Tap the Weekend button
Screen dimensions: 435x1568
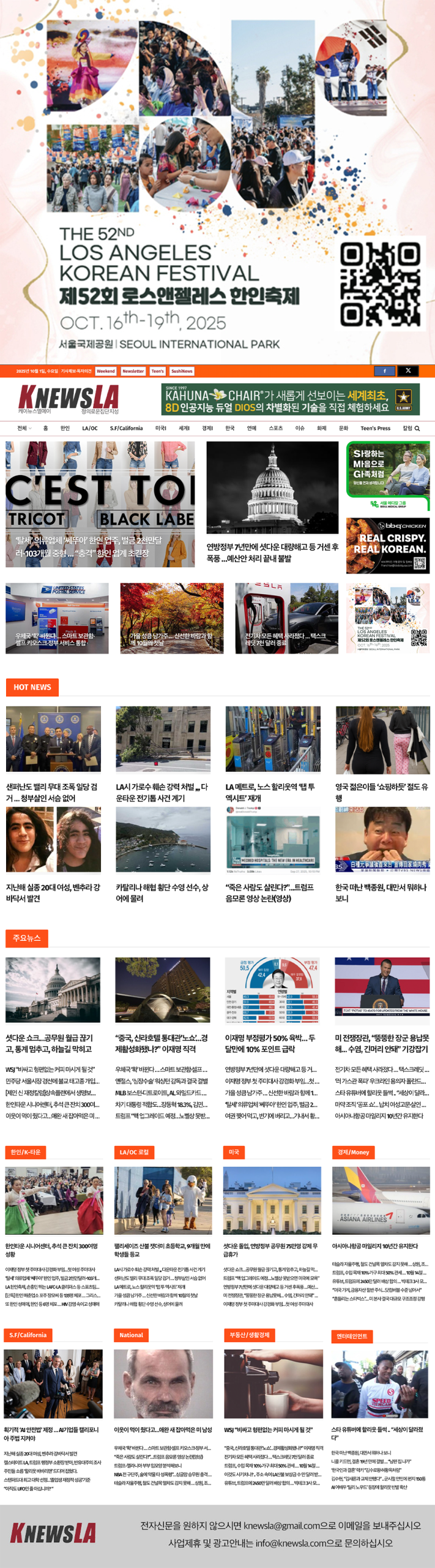[x=105, y=371]
